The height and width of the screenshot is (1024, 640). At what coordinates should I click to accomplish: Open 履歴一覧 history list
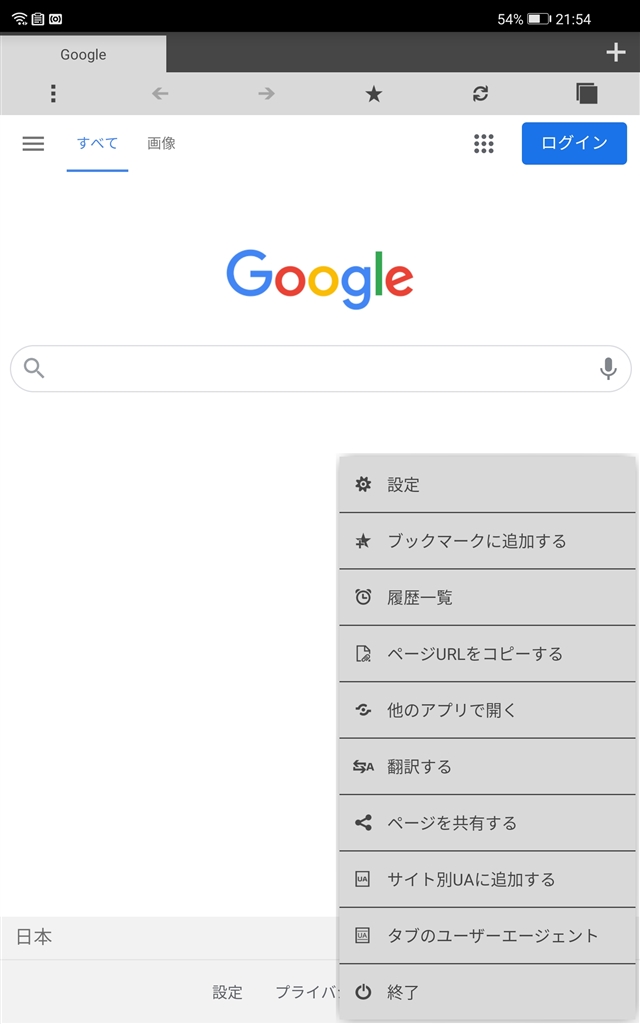[x=487, y=597]
